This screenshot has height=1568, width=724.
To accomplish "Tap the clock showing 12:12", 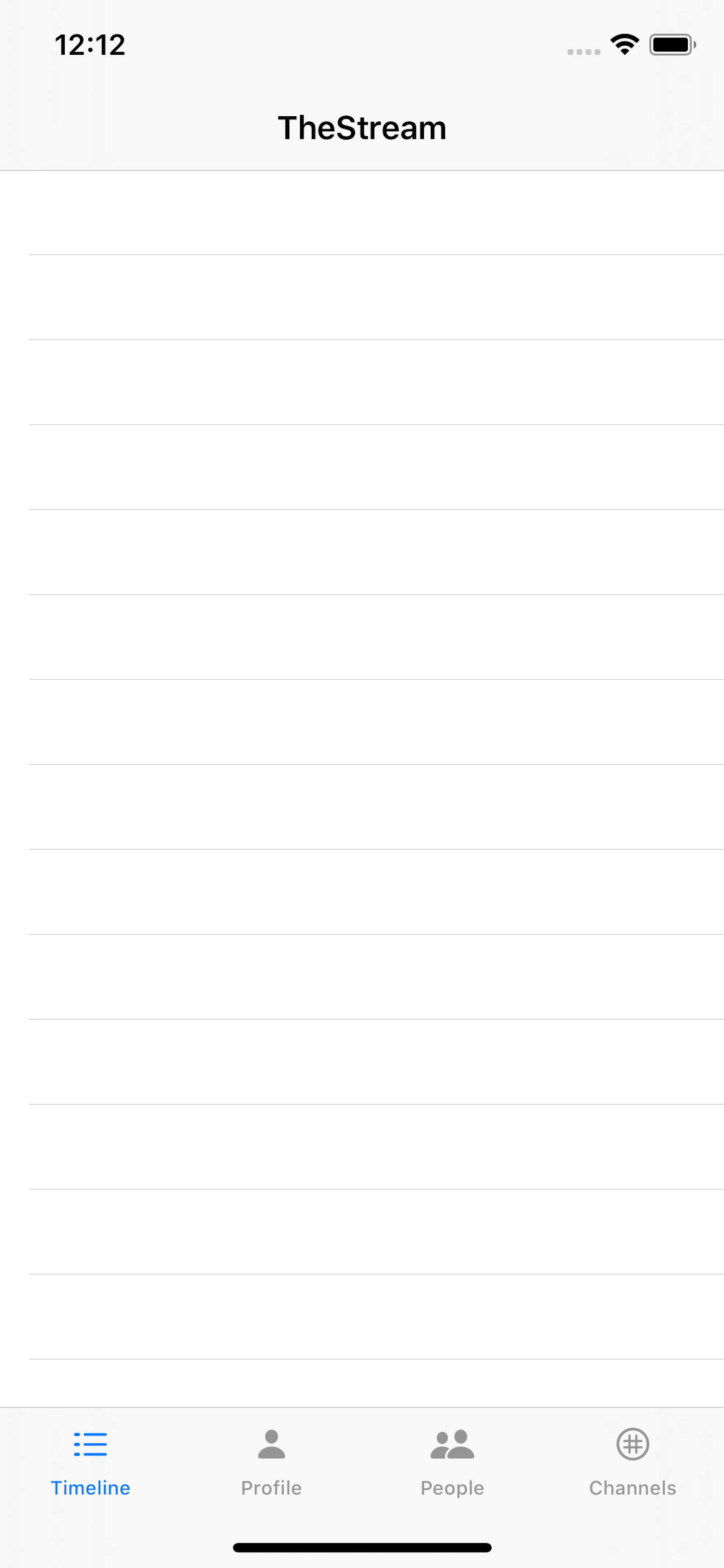I will click(x=90, y=44).
